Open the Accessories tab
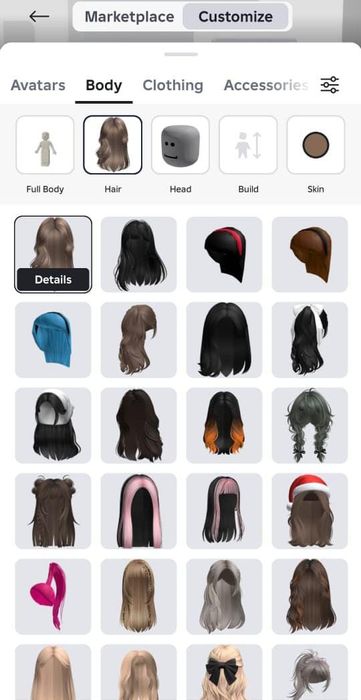The width and height of the screenshot is (361, 700). pos(266,85)
